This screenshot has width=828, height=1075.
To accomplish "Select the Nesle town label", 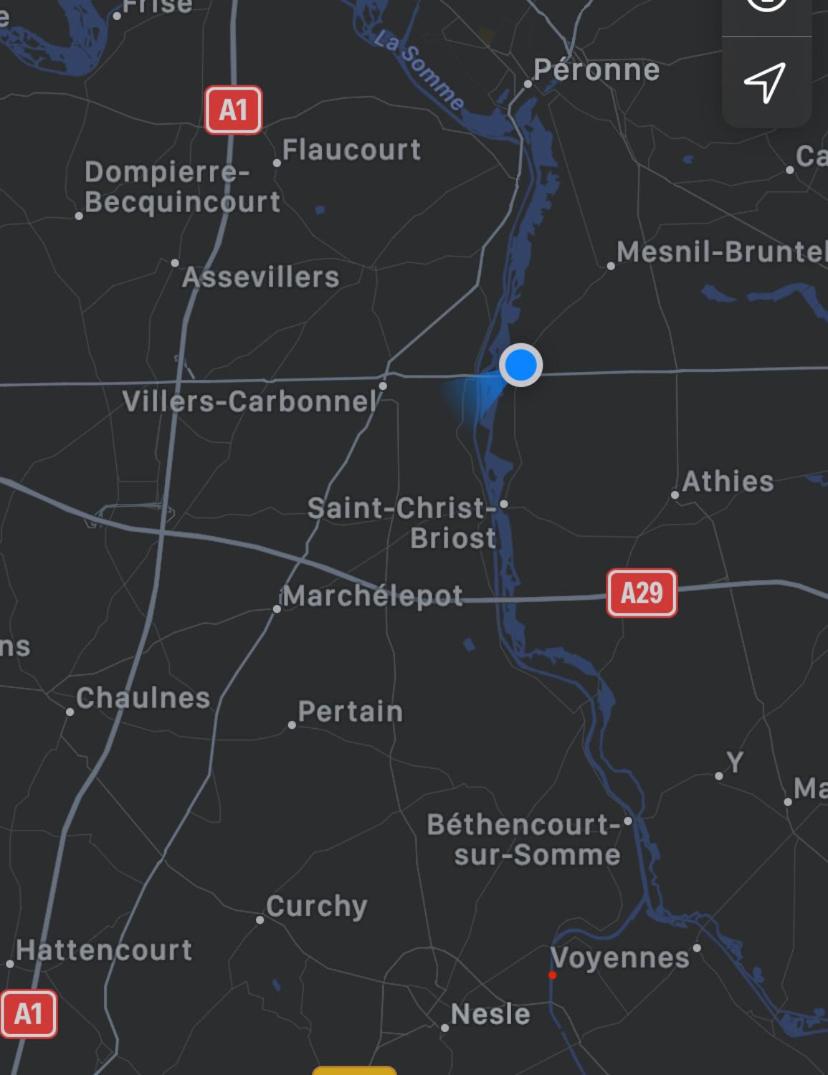I will tap(490, 1014).
